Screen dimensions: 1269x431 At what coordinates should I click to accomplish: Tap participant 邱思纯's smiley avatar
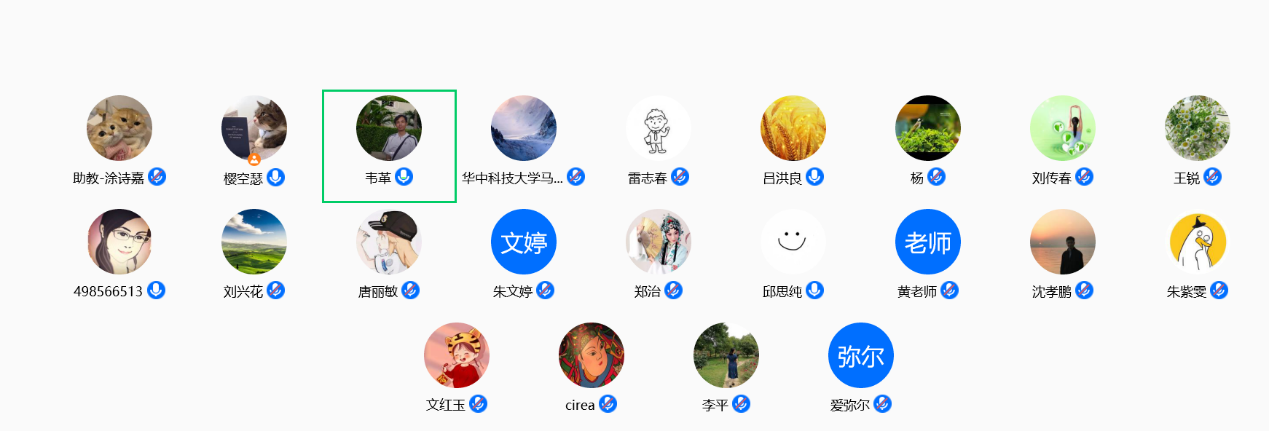point(793,242)
